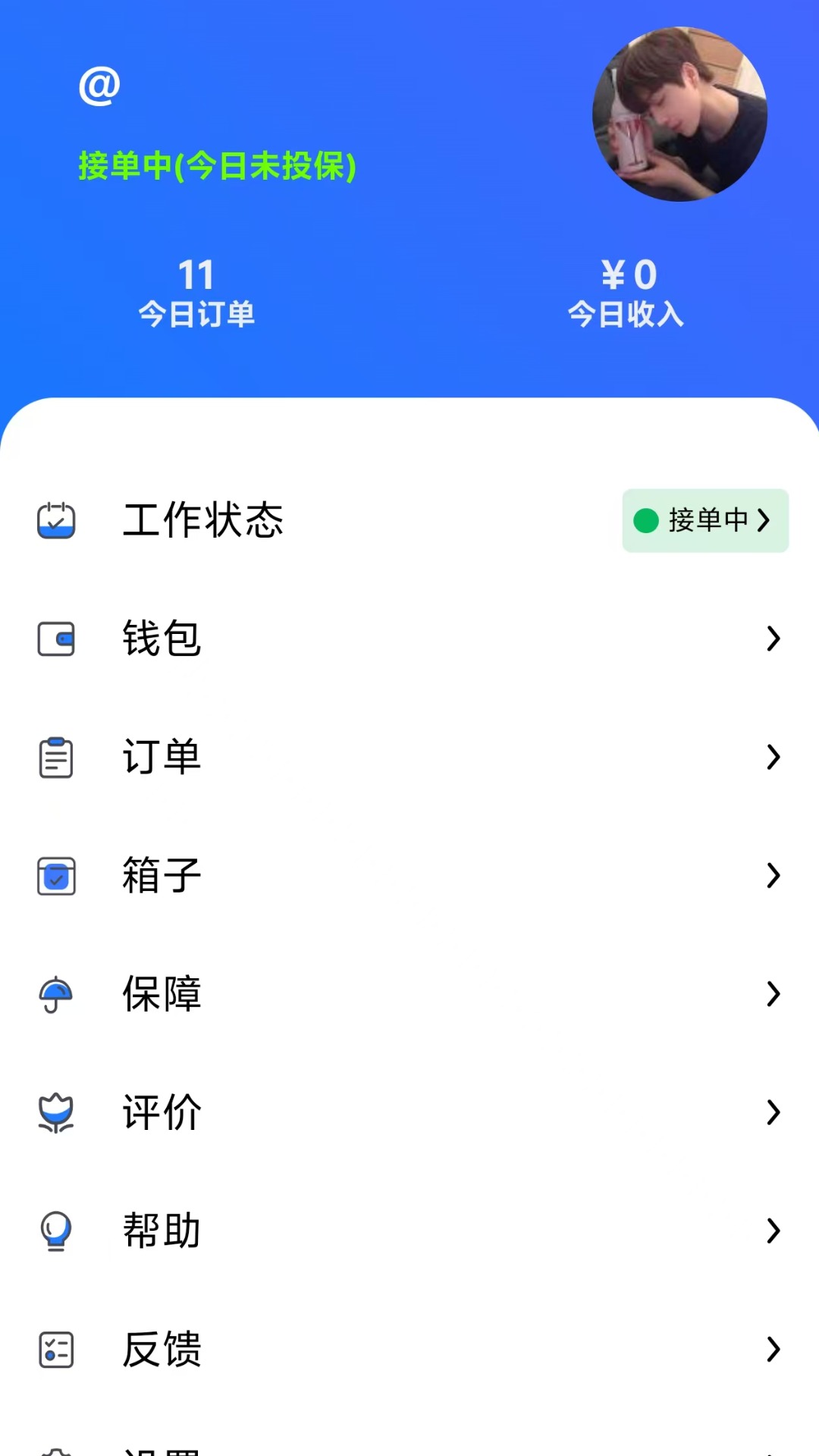819x1456 pixels.
Task: Open the 反馈 feedback row
Action: pos(409,1349)
